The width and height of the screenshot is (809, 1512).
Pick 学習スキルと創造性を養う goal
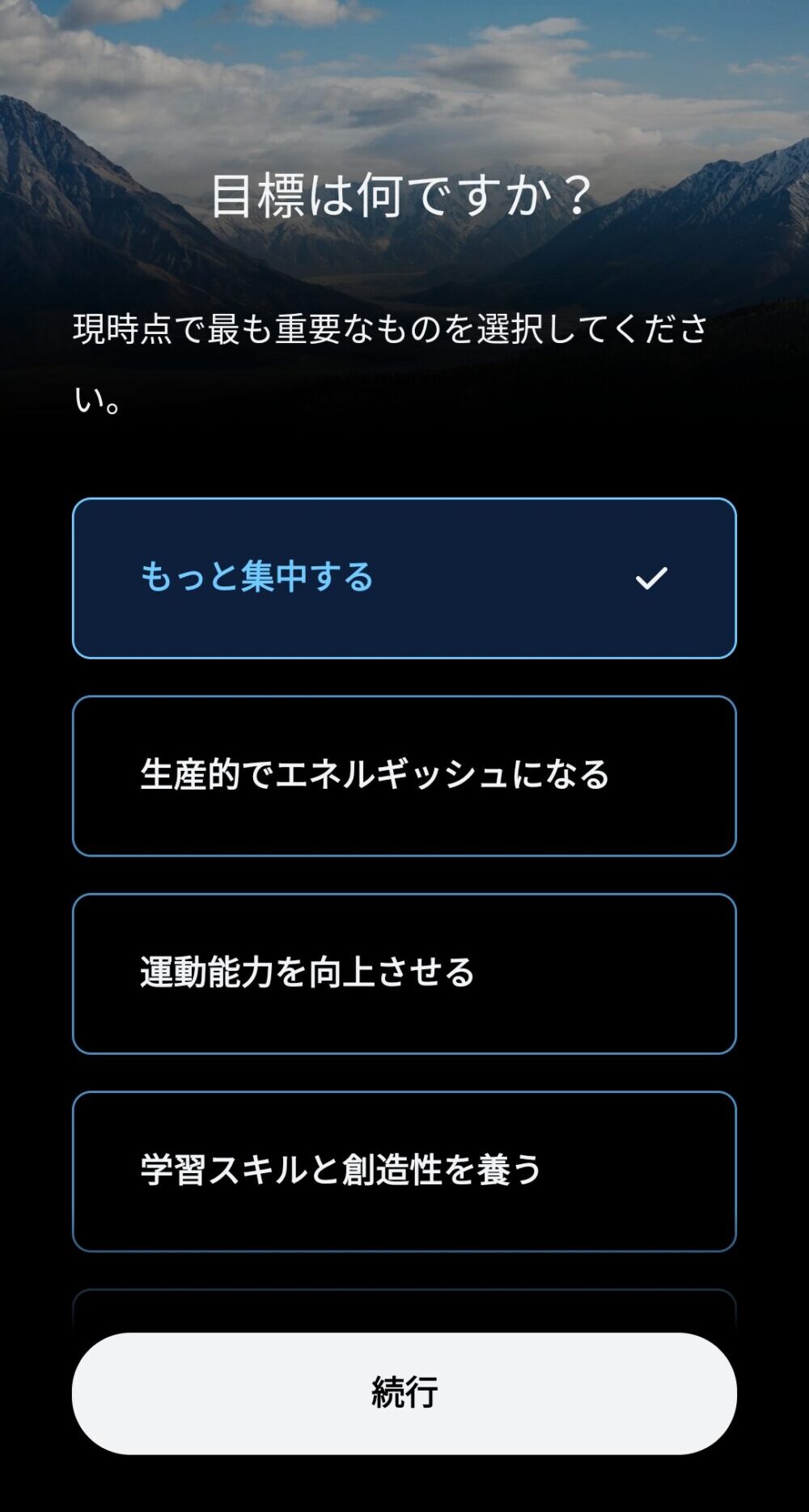[x=404, y=1171]
